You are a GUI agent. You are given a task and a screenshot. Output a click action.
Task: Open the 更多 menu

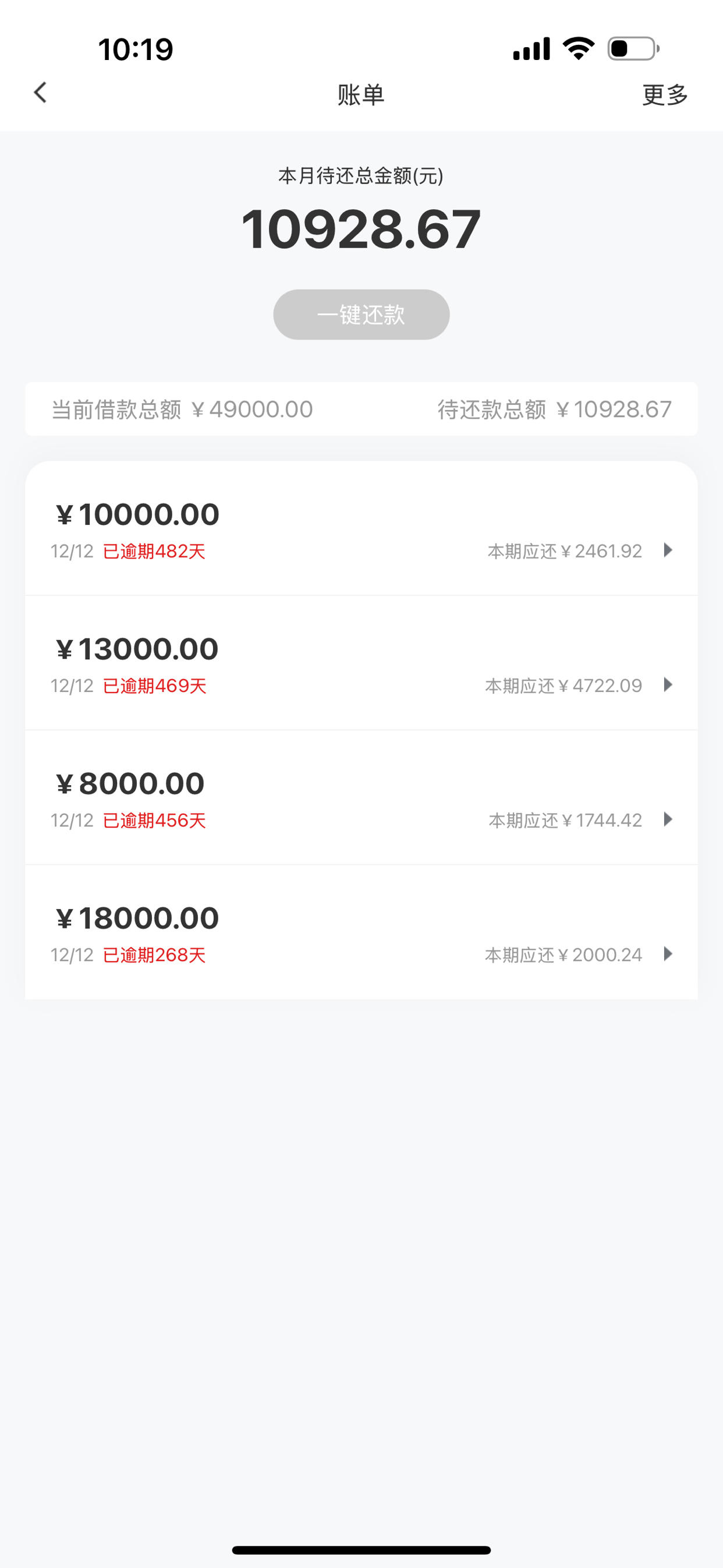(x=665, y=95)
